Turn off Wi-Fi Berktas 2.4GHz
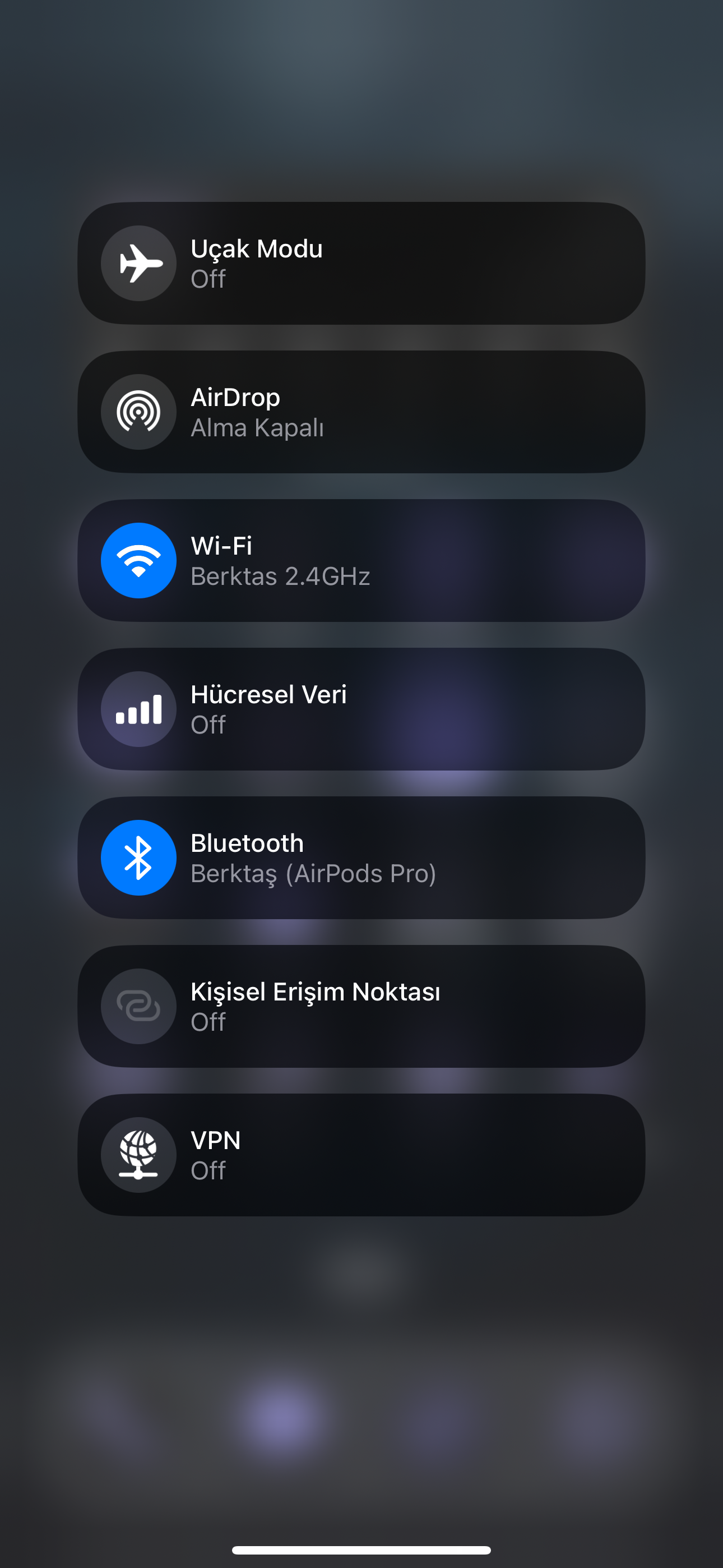The width and height of the screenshot is (723, 1568). (139, 561)
